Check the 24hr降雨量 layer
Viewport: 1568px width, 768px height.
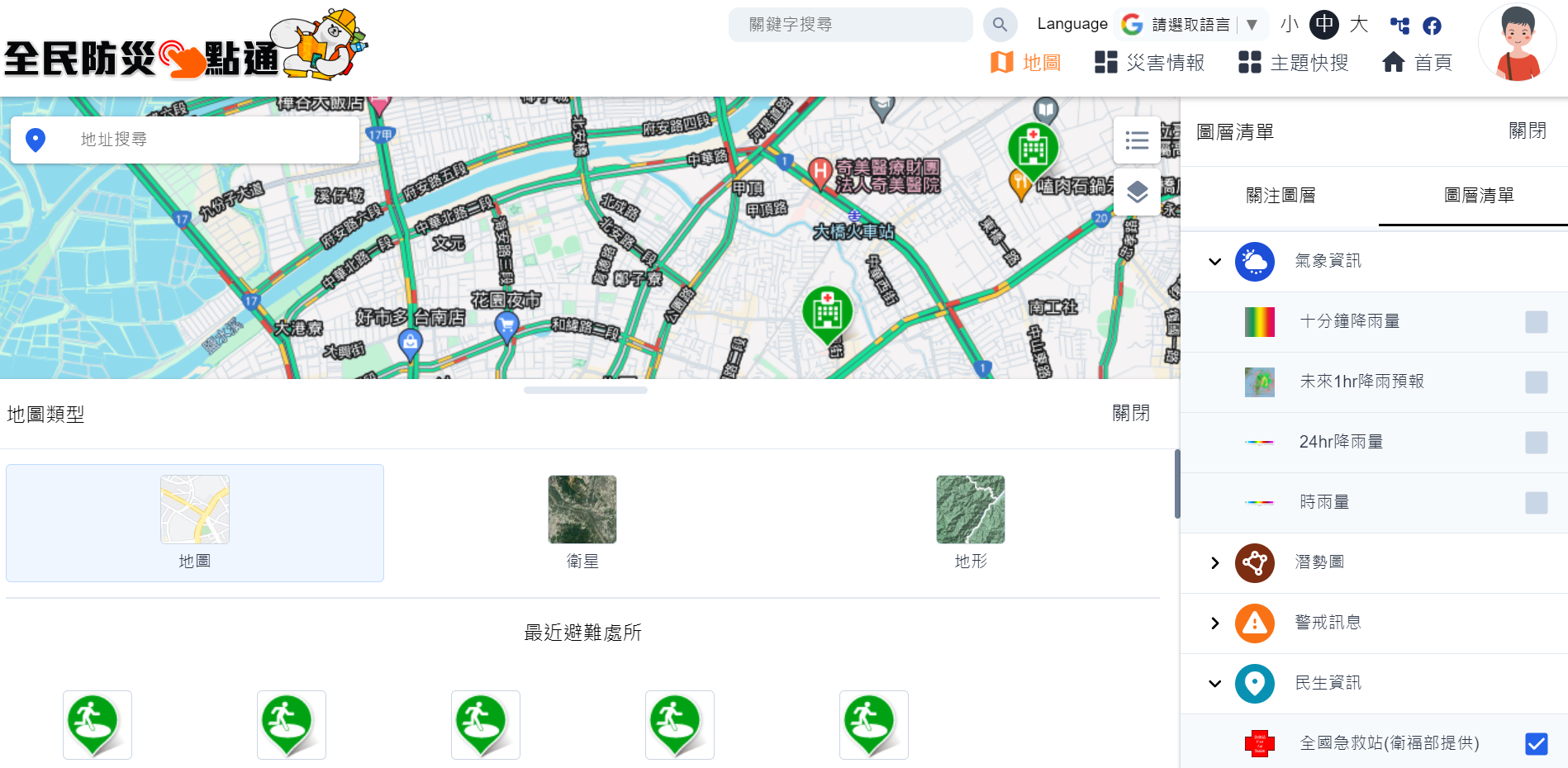1536,443
